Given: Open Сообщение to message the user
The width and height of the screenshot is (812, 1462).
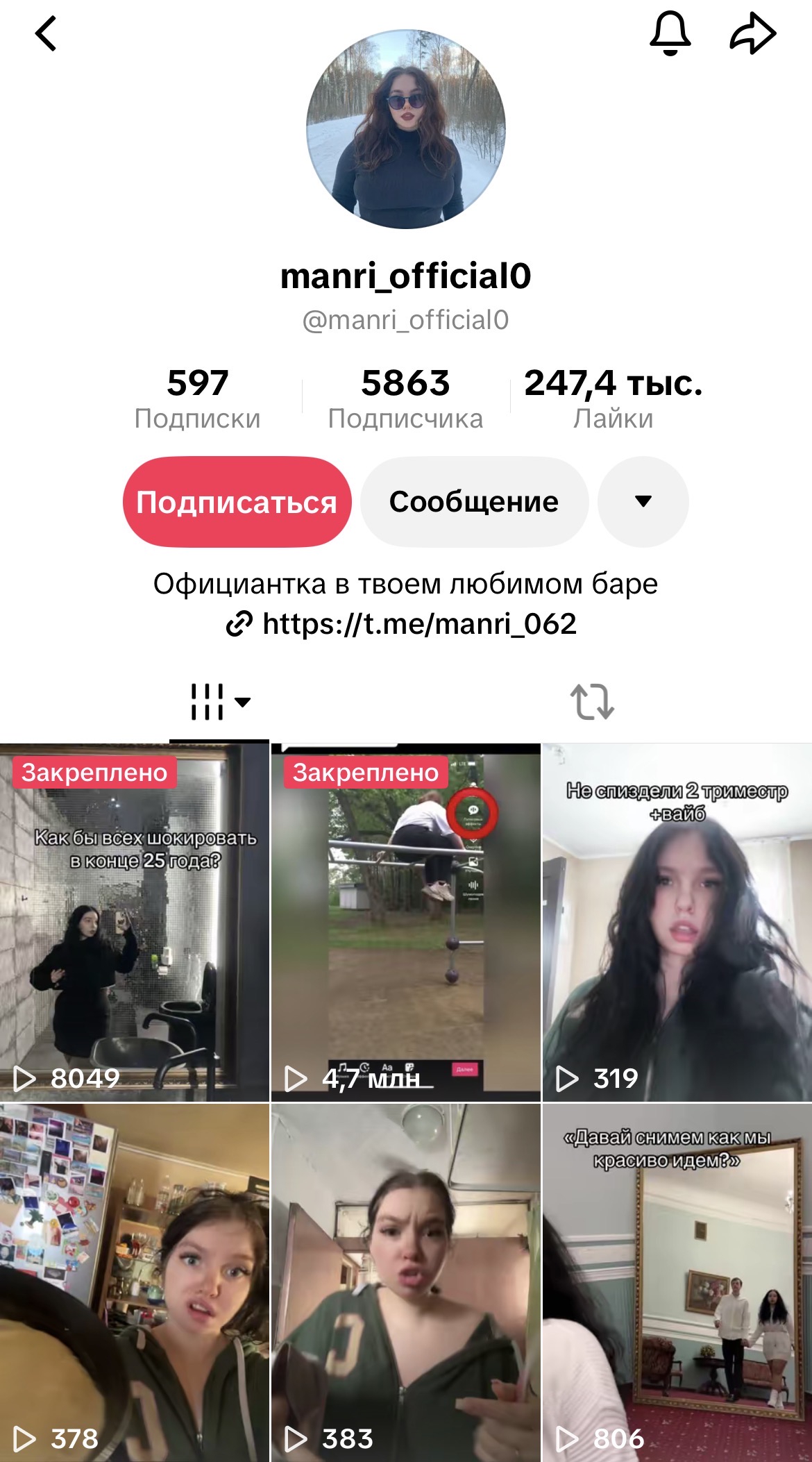Looking at the screenshot, I should pyautogui.click(x=474, y=501).
